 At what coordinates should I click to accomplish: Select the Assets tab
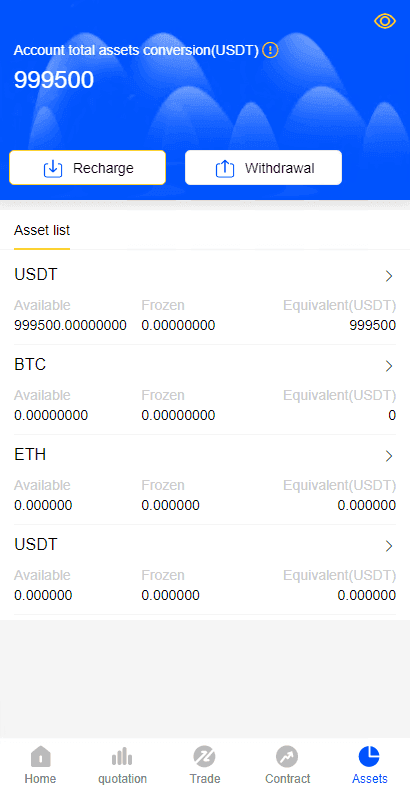[370, 765]
